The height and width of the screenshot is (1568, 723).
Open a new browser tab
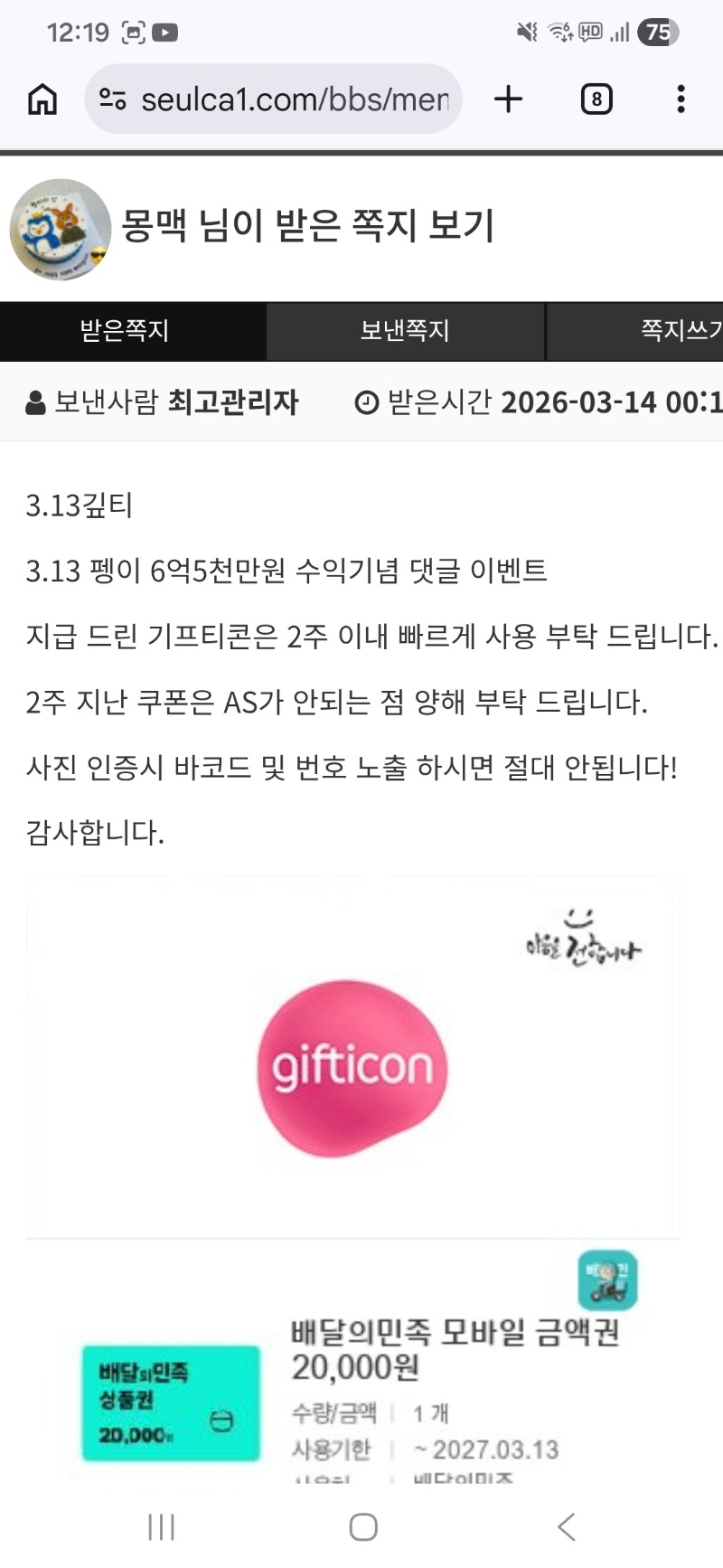pos(509,99)
